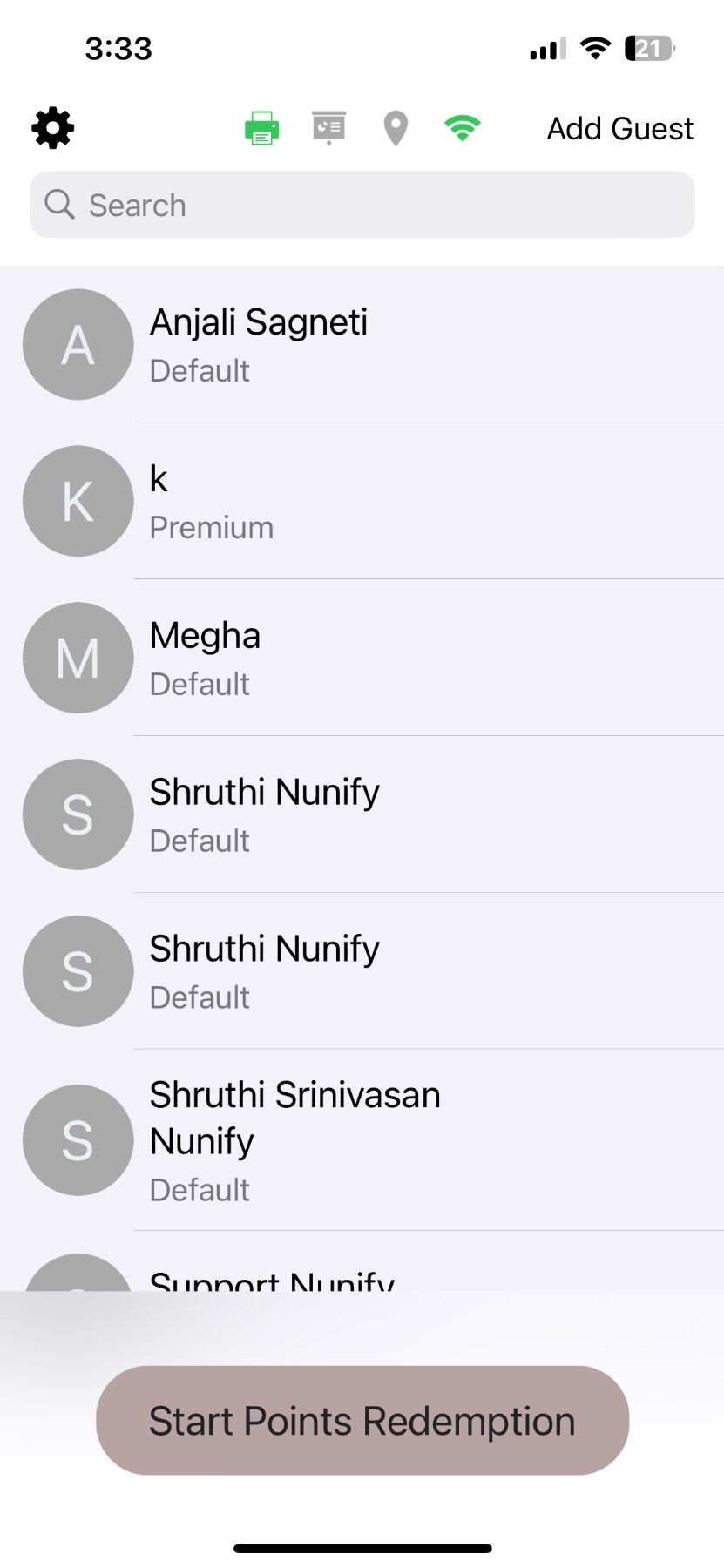Open the presentation board icon
724x1568 pixels.
[328, 128]
